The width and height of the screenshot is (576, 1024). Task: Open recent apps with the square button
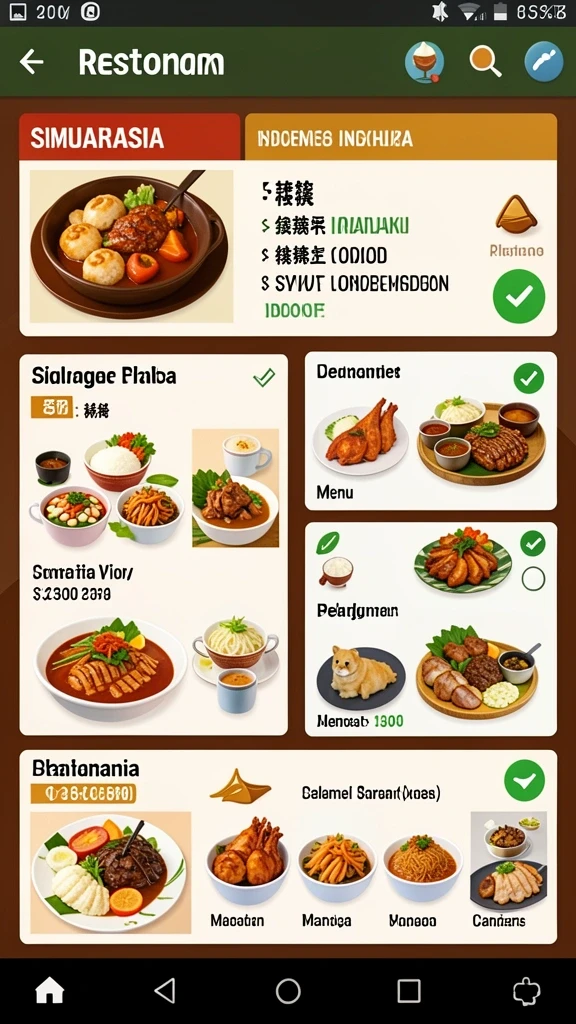(x=409, y=991)
